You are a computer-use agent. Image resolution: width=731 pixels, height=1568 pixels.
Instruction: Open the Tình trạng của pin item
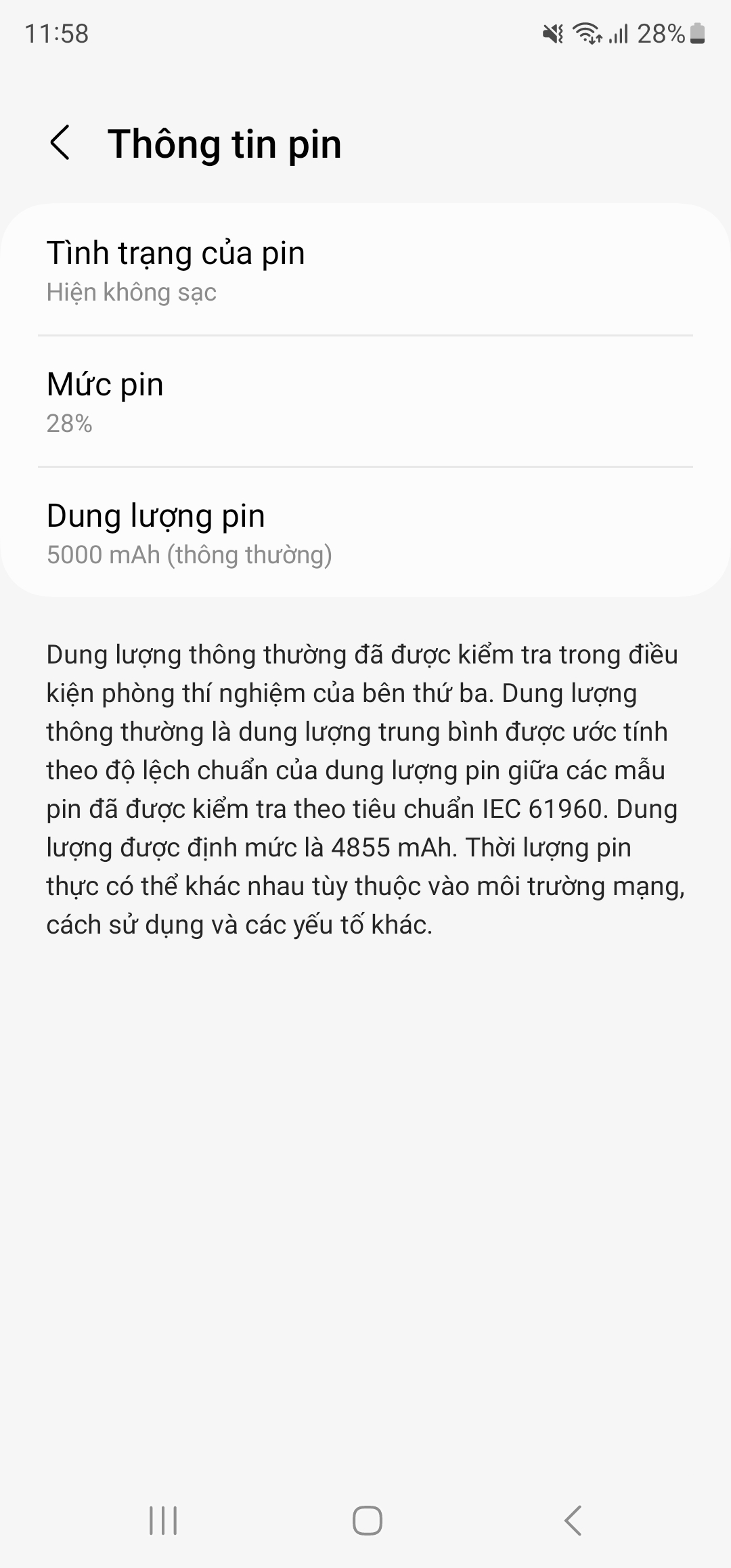click(365, 271)
